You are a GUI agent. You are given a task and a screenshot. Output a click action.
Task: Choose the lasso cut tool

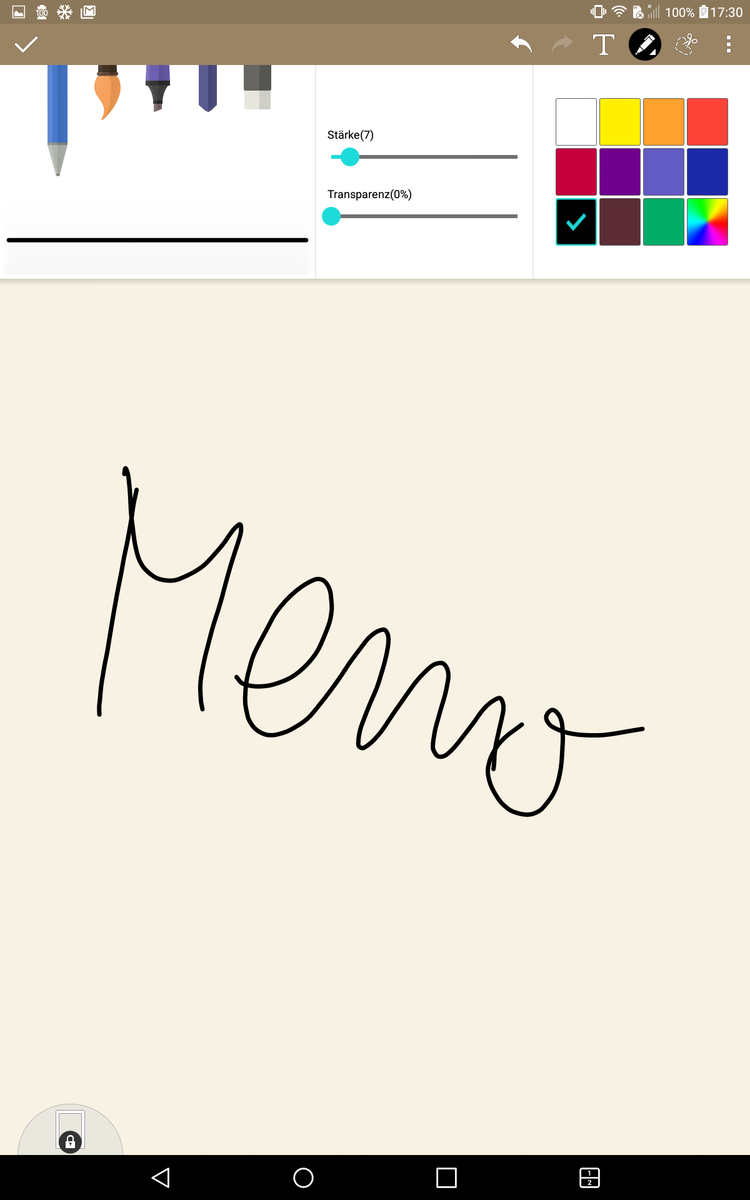pyautogui.click(x=686, y=44)
